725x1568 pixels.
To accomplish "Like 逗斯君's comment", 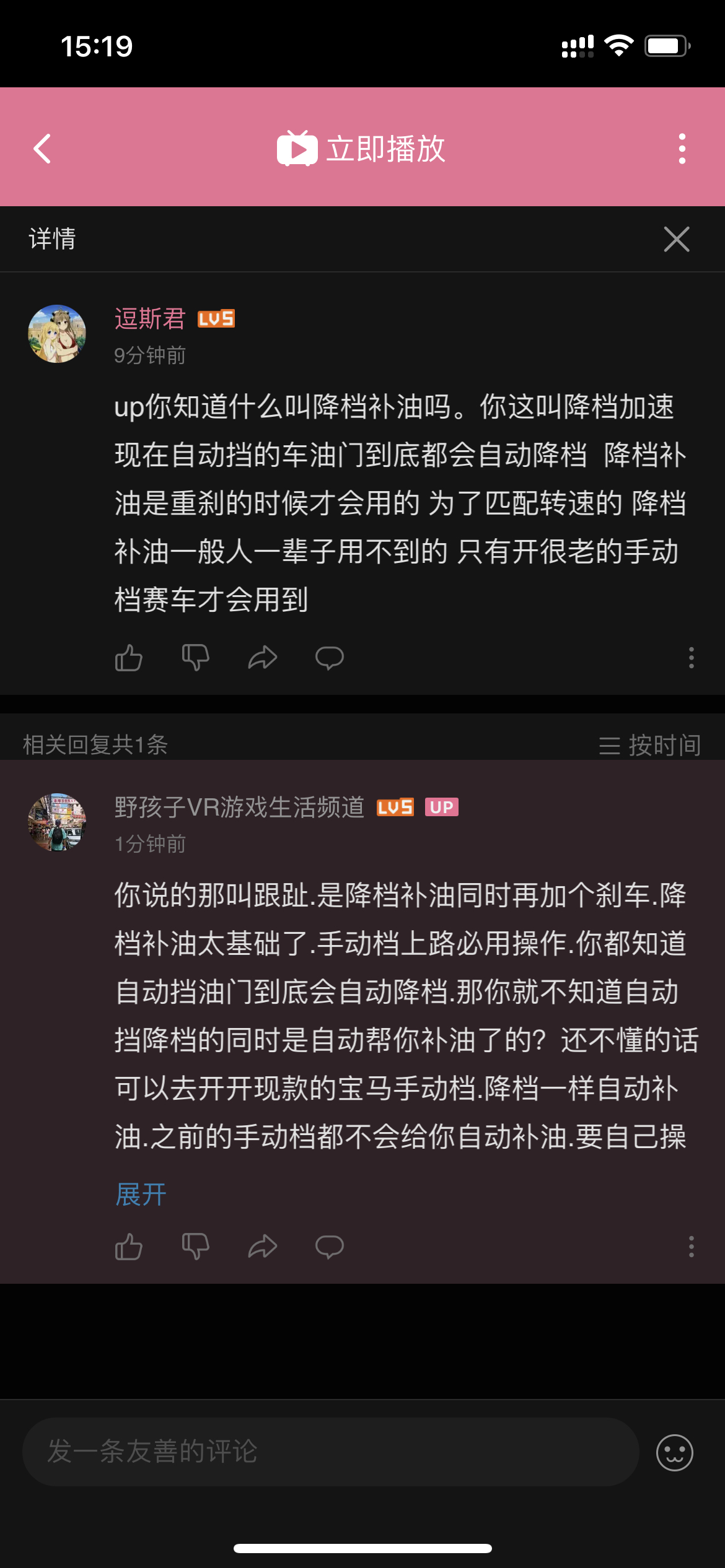I will click(x=129, y=658).
